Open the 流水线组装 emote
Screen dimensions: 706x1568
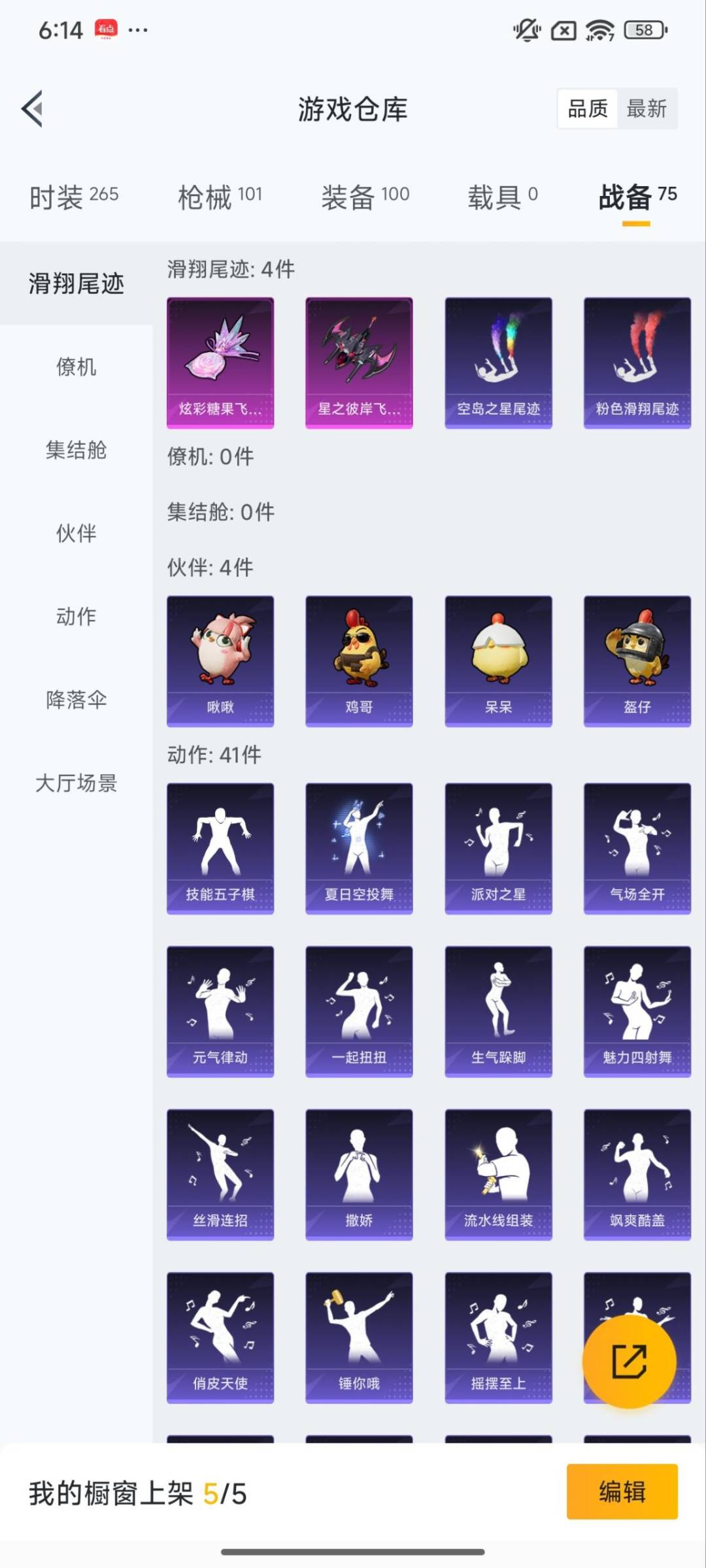[498, 1174]
